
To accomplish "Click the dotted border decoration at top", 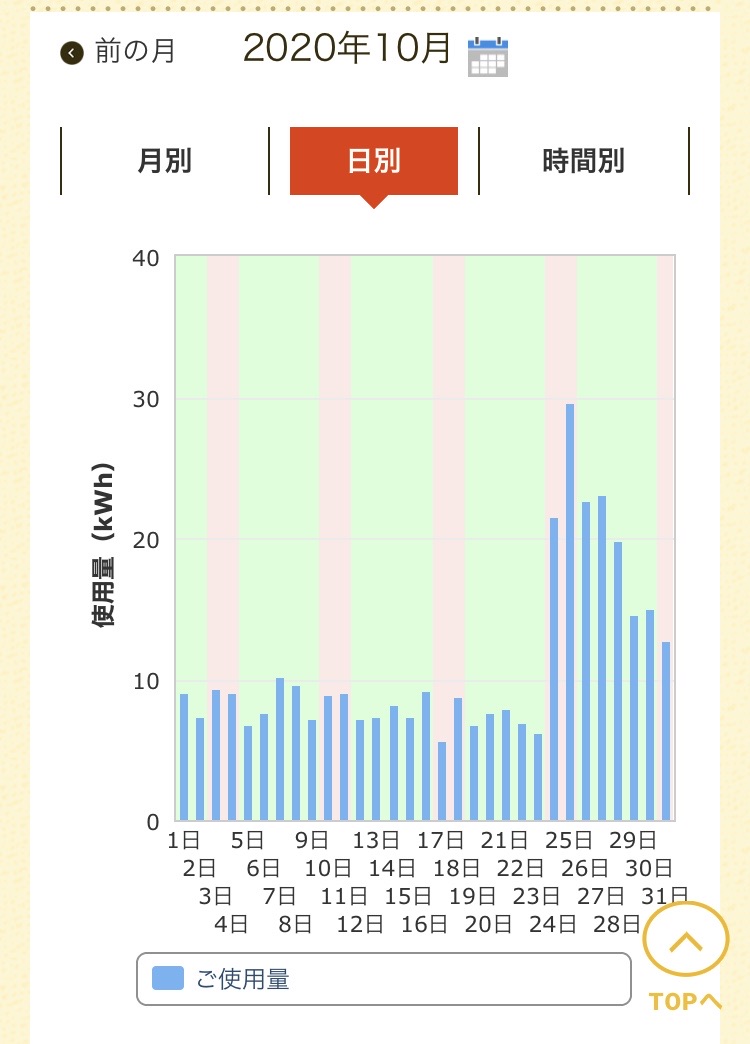I will (375, 8).
